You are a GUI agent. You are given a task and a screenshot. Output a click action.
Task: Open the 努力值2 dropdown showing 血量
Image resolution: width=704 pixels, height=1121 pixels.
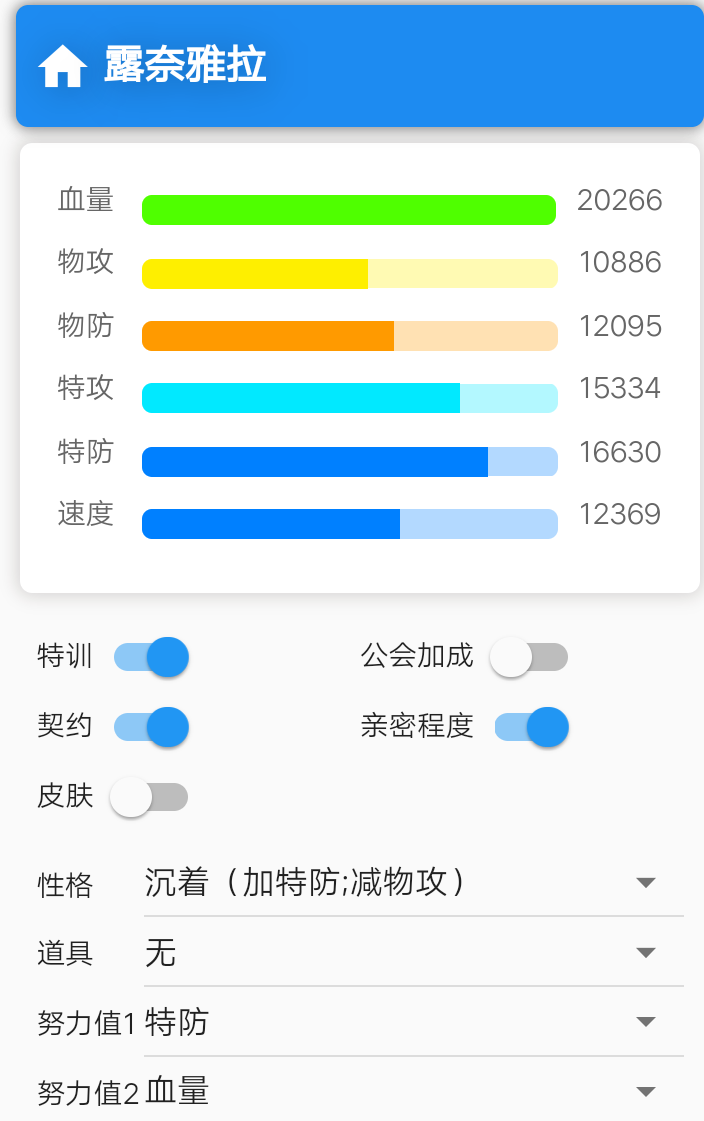413,1092
